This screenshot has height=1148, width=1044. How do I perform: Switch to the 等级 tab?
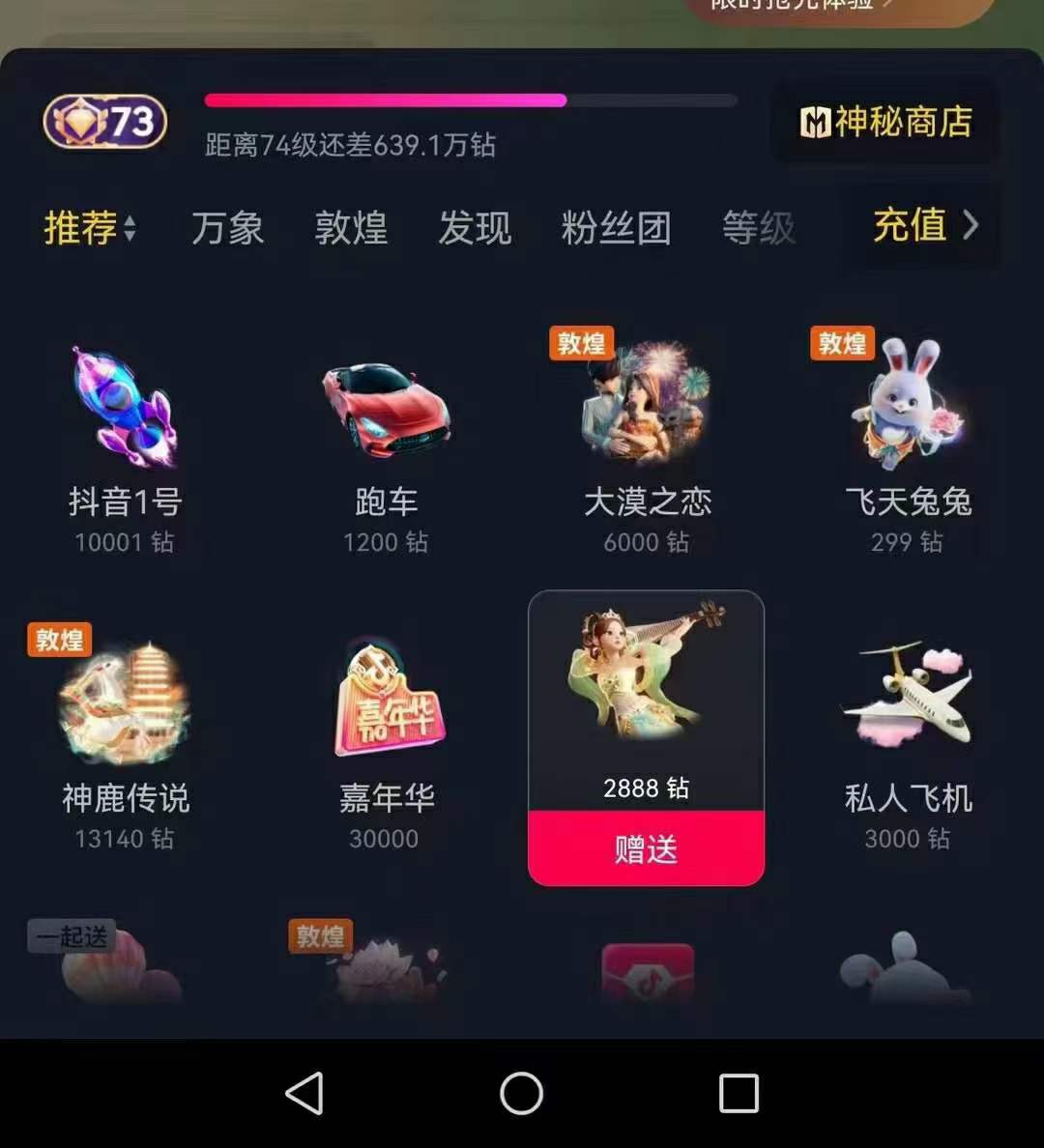759,228
